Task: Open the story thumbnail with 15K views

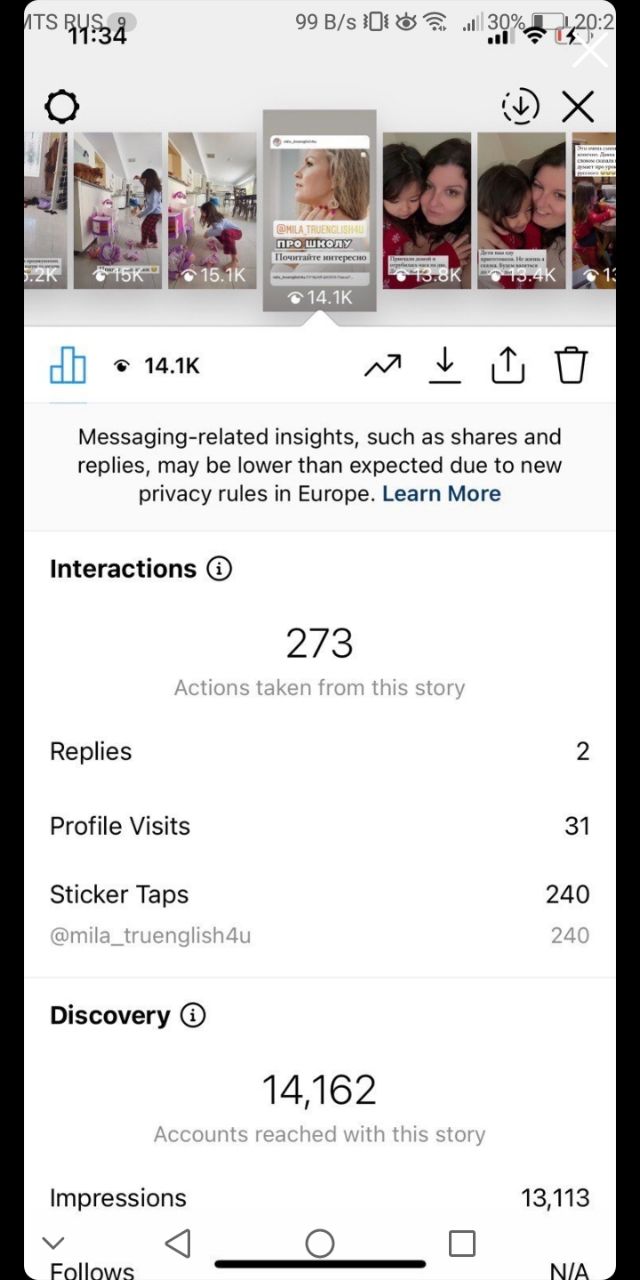Action: point(117,211)
